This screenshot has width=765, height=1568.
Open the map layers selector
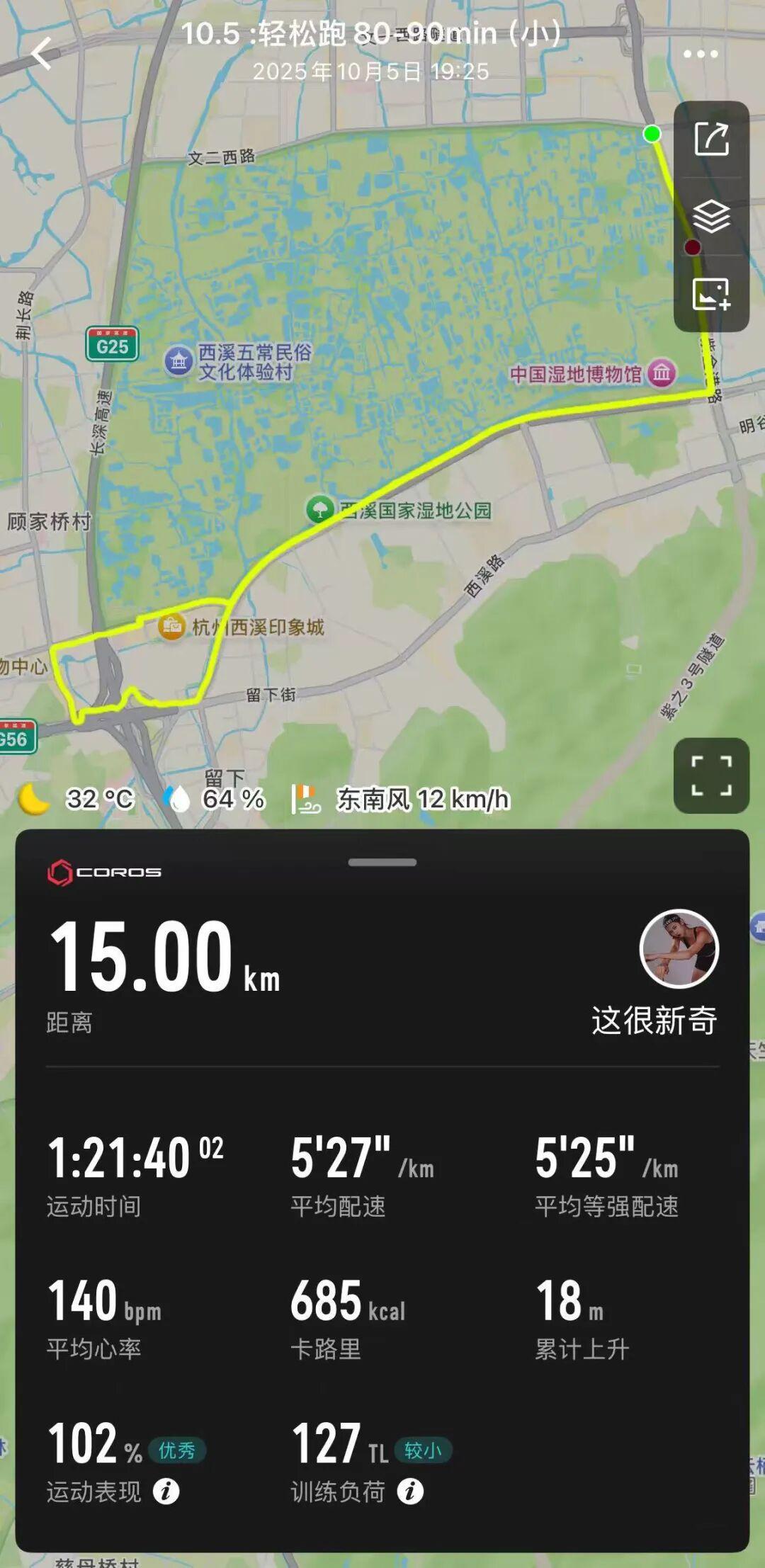711,217
